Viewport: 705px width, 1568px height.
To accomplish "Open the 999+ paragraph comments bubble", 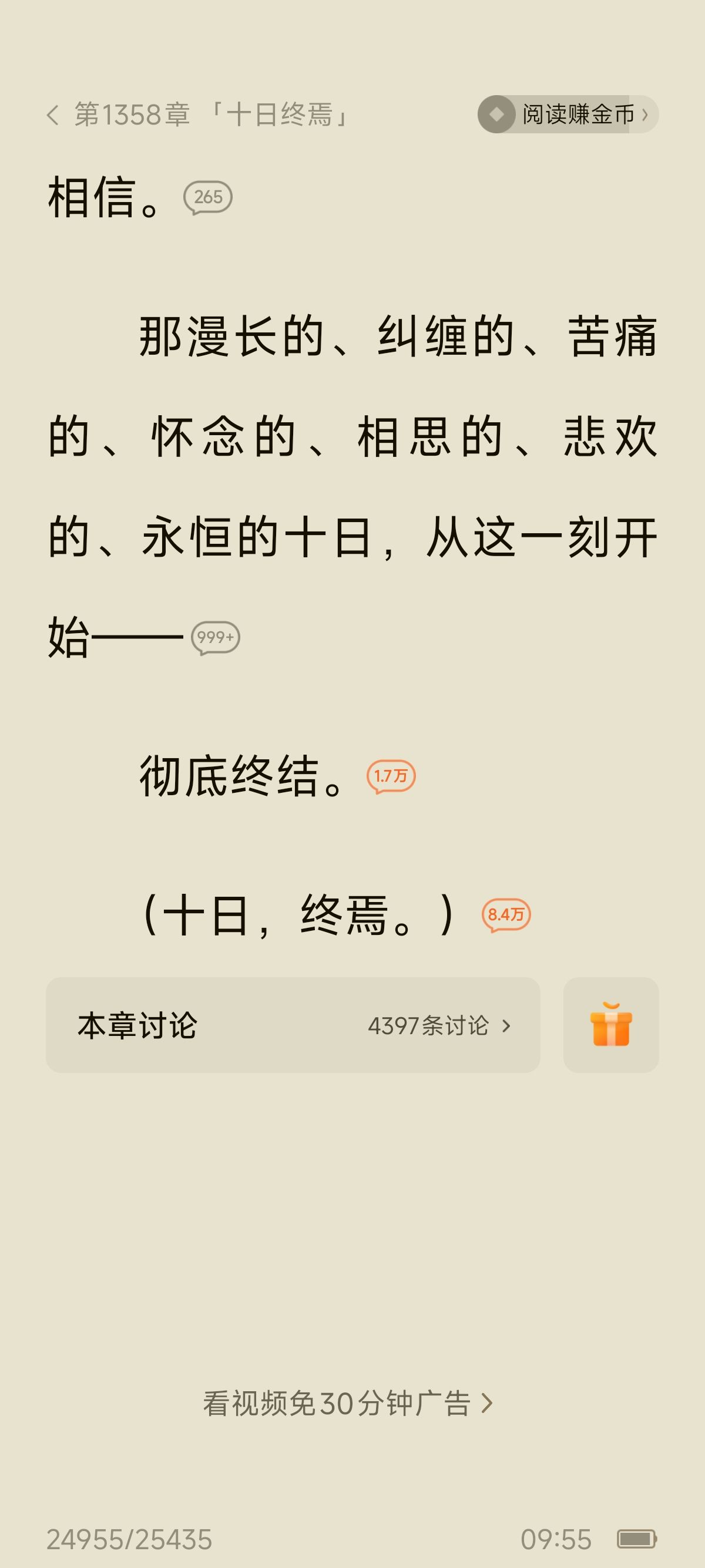I will point(216,638).
